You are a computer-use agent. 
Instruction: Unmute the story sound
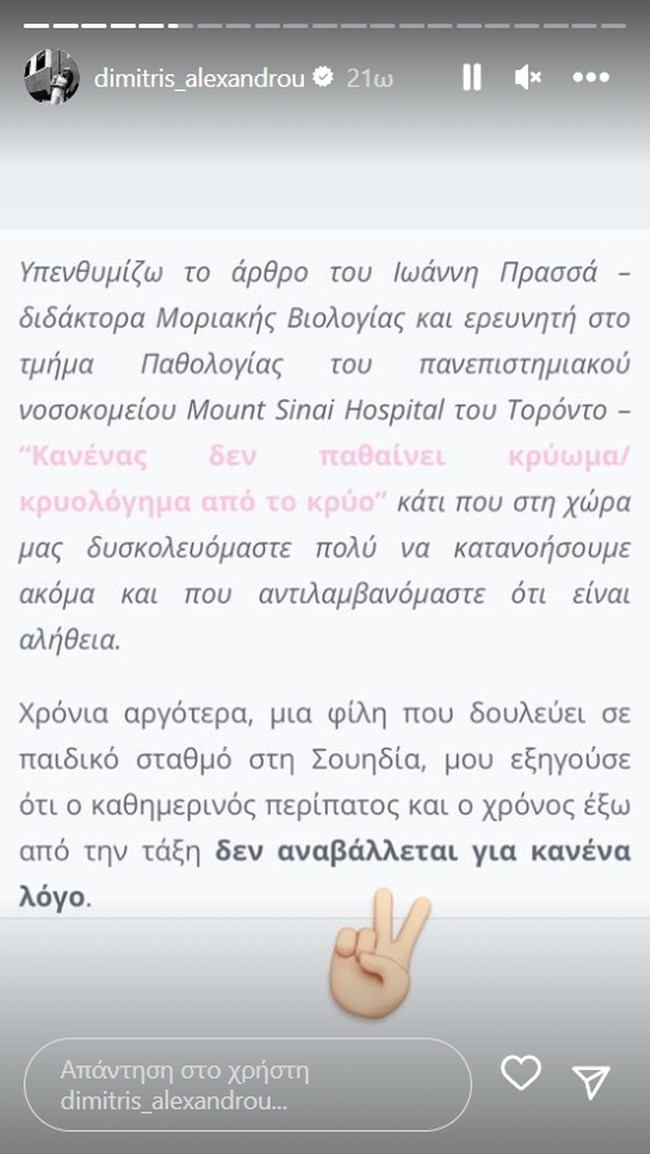coord(528,78)
